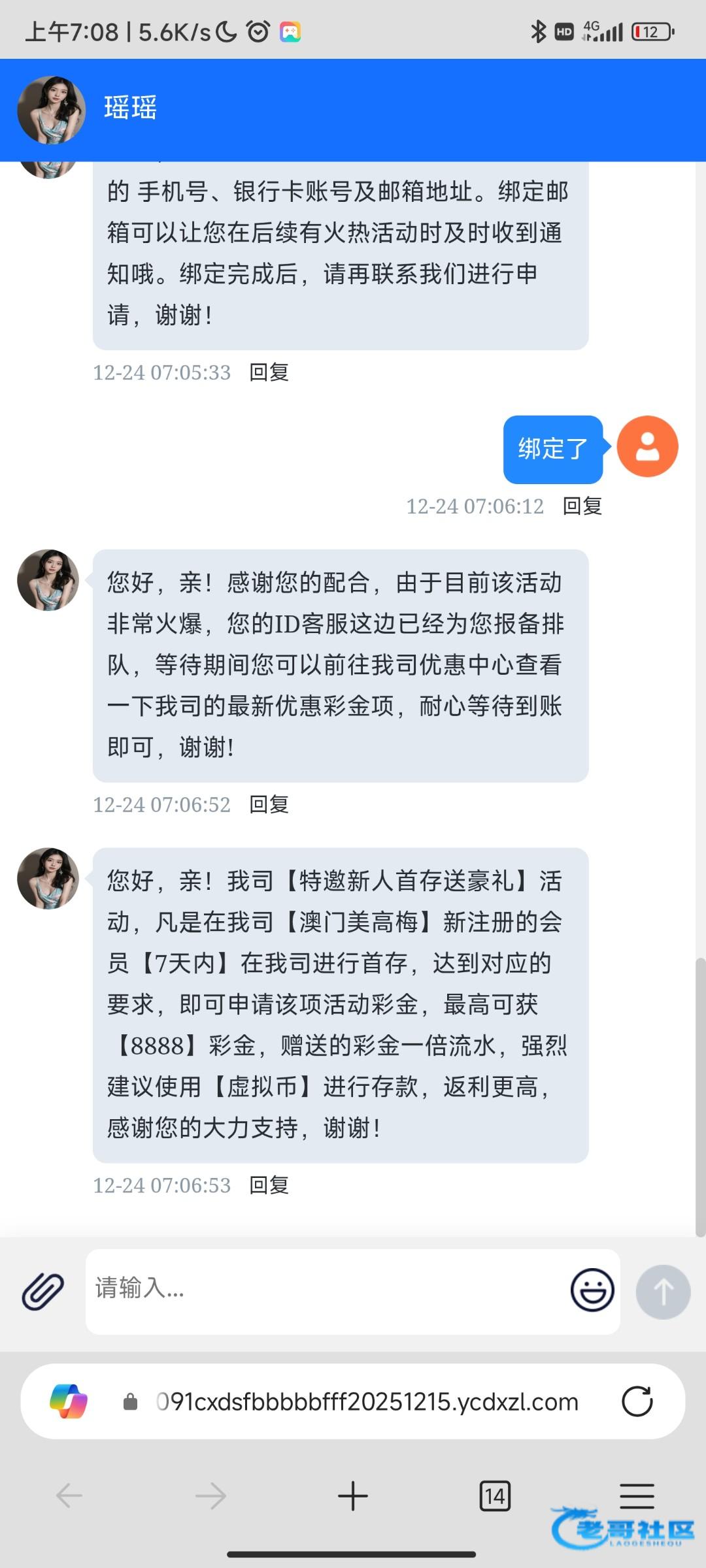706x1568 pixels.
Task: View the 14 open tabs
Action: (495, 1496)
